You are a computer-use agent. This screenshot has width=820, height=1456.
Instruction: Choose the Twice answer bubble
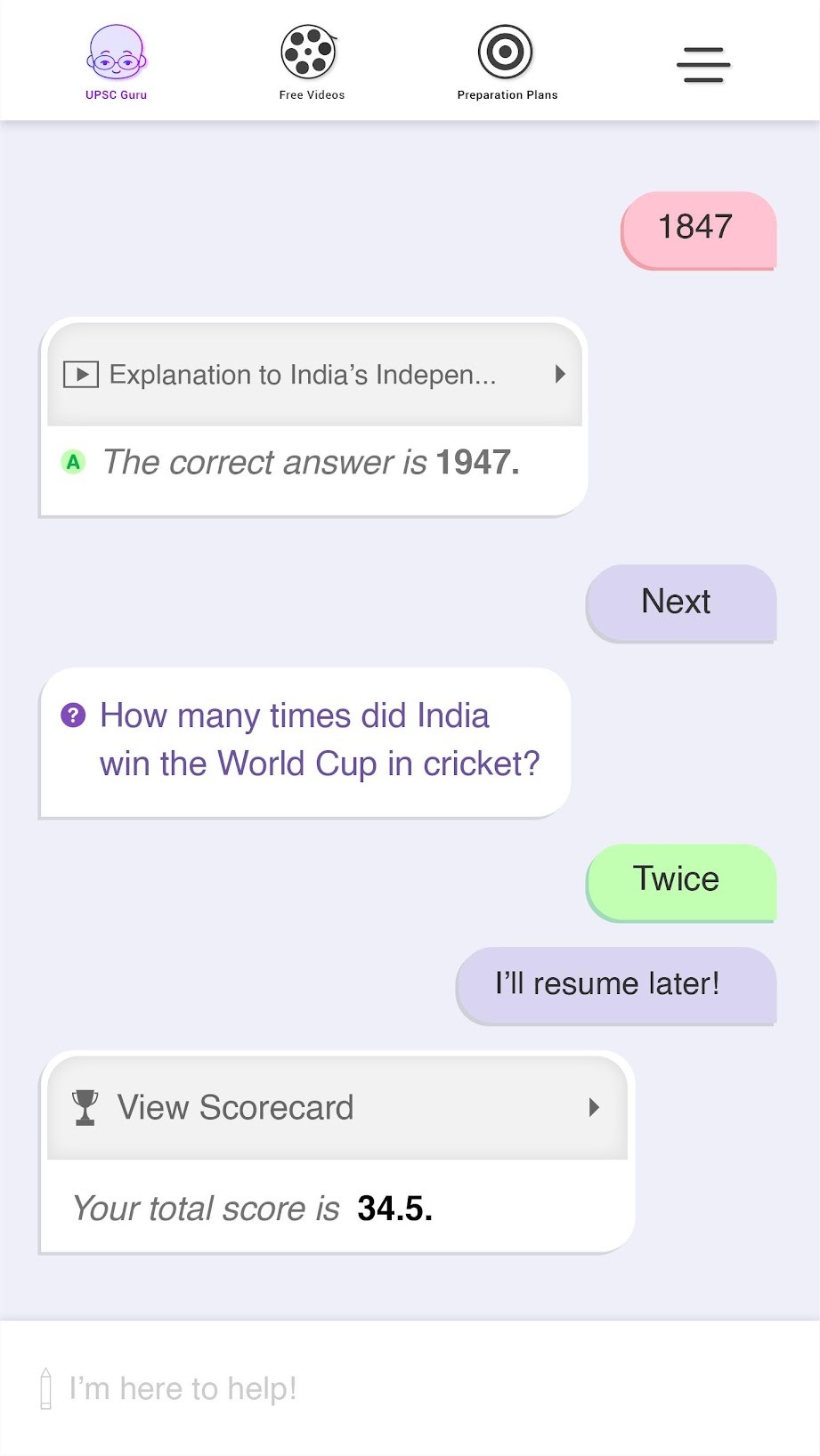[680, 880]
